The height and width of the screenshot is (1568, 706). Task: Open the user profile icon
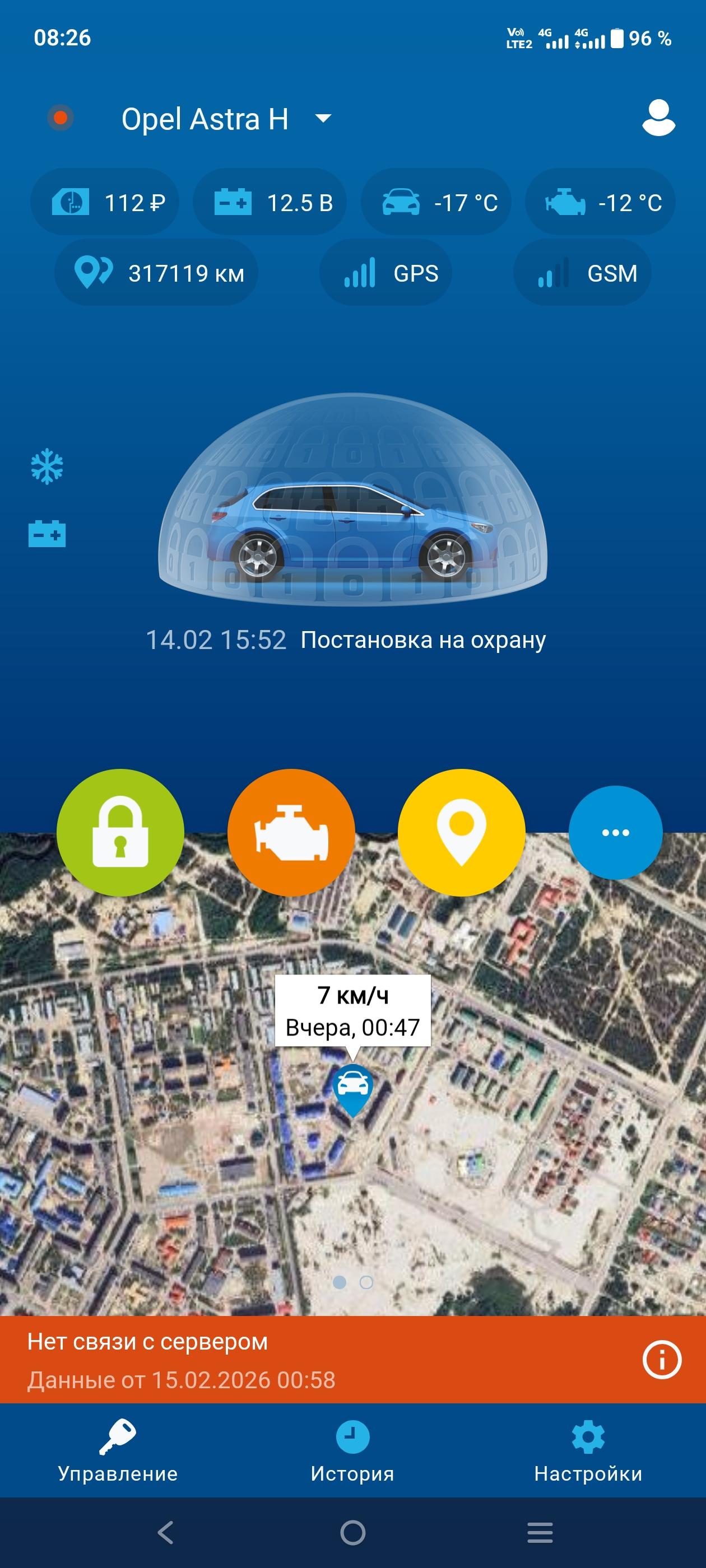pos(658,118)
